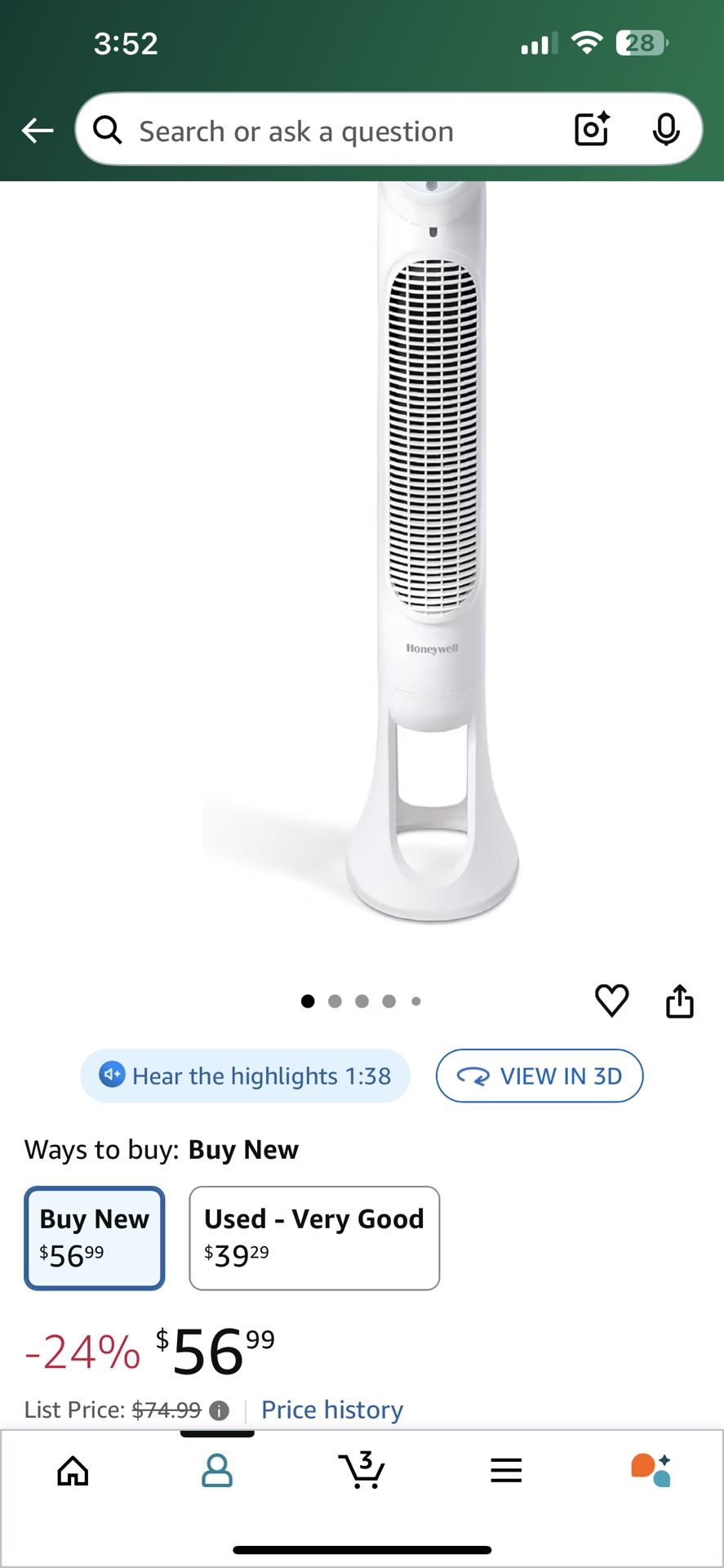Ask Rufus the AI shopping assistant
The height and width of the screenshot is (1568, 724).
click(651, 1470)
